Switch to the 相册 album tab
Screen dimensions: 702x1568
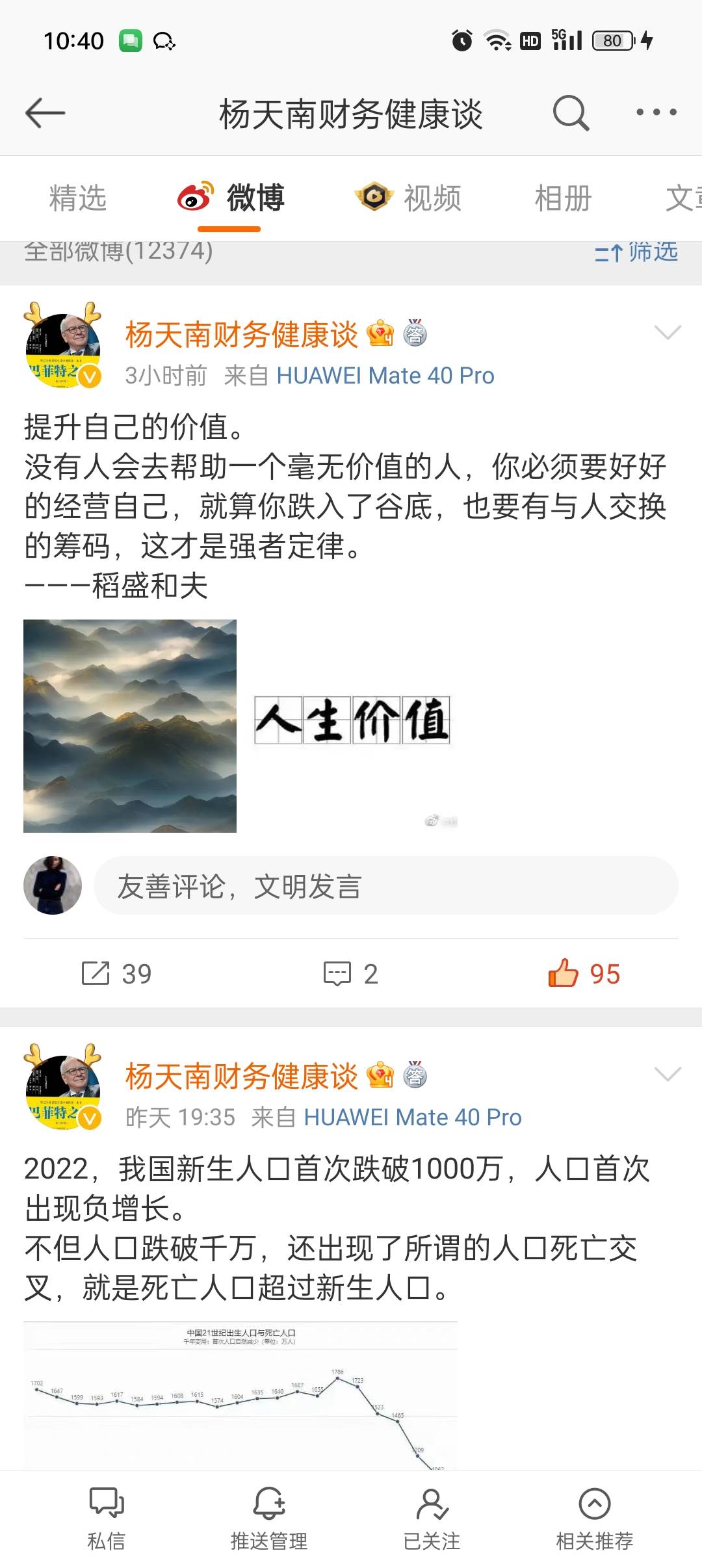click(563, 198)
